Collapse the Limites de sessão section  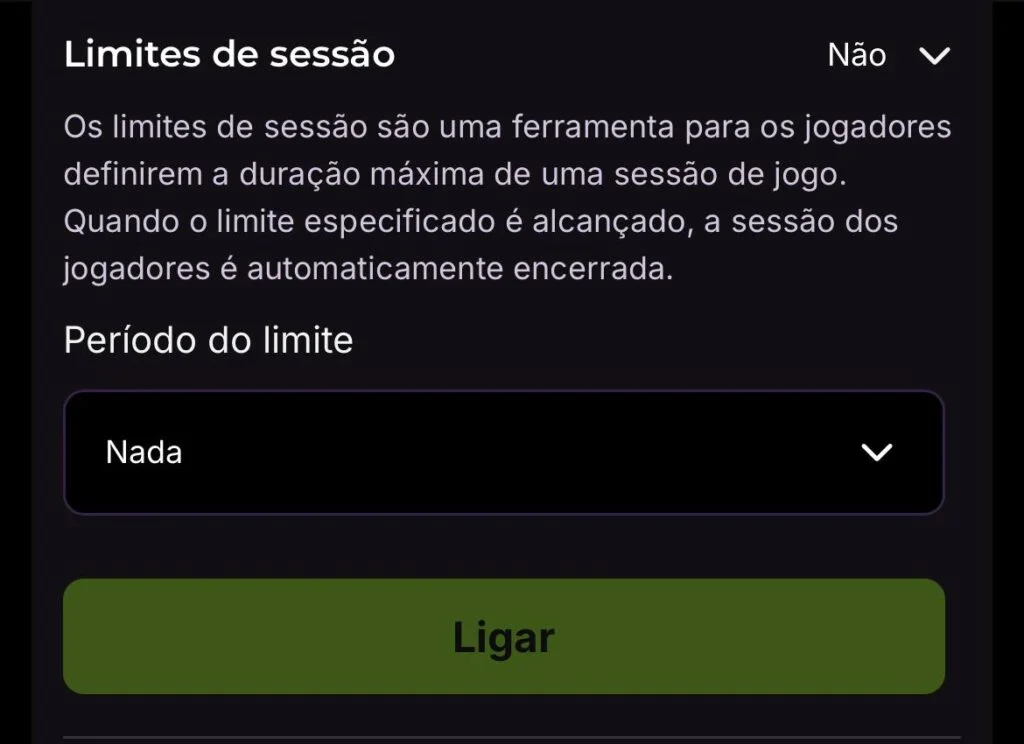tap(933, 56)
